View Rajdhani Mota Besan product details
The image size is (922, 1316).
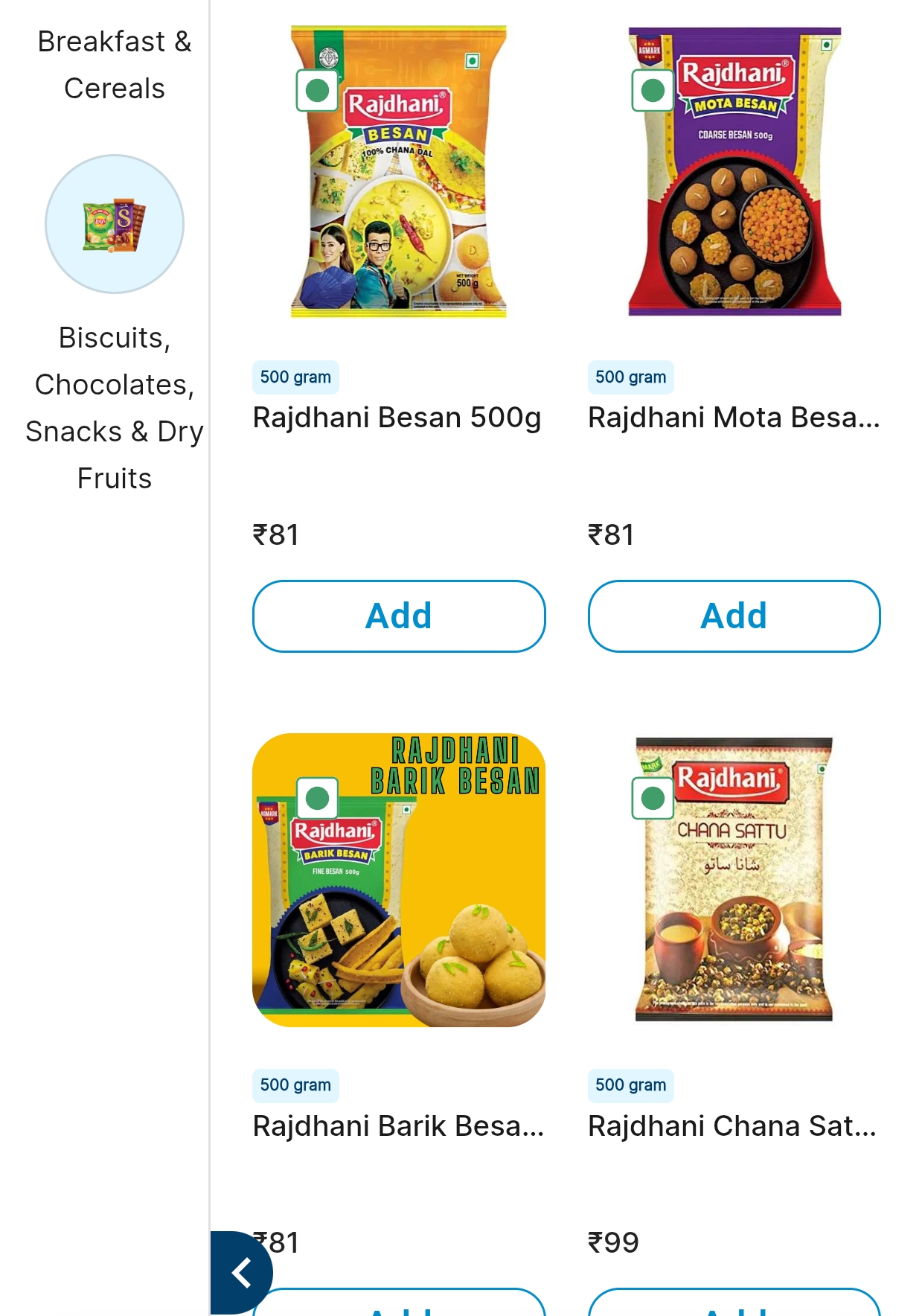(734, 418)
